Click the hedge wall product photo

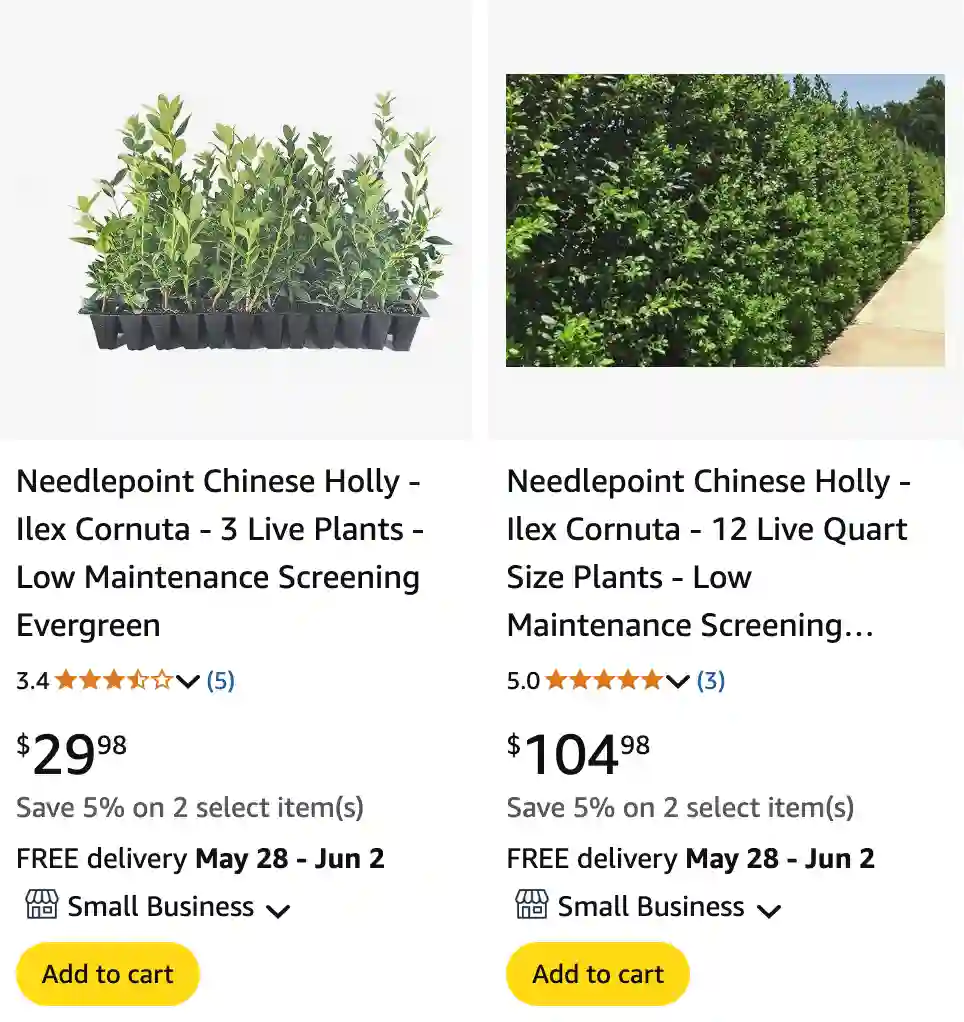724,222
